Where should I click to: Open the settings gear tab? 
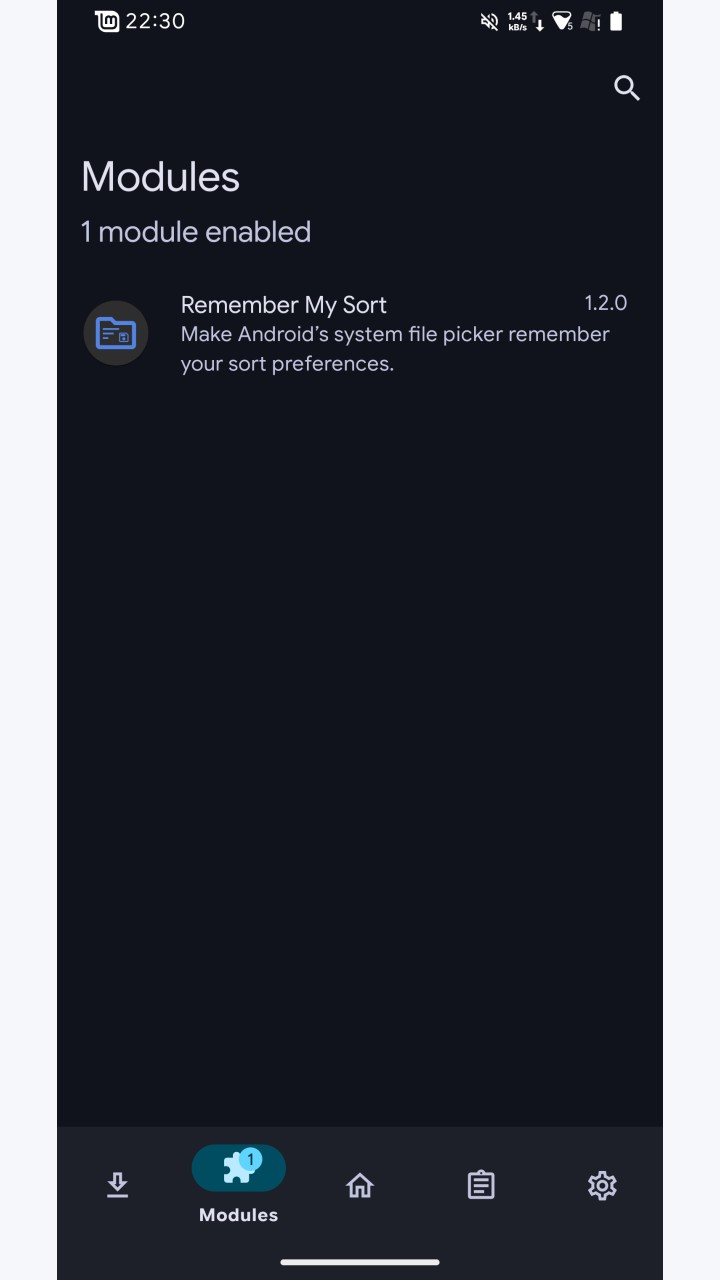(x=602, y=1185)
